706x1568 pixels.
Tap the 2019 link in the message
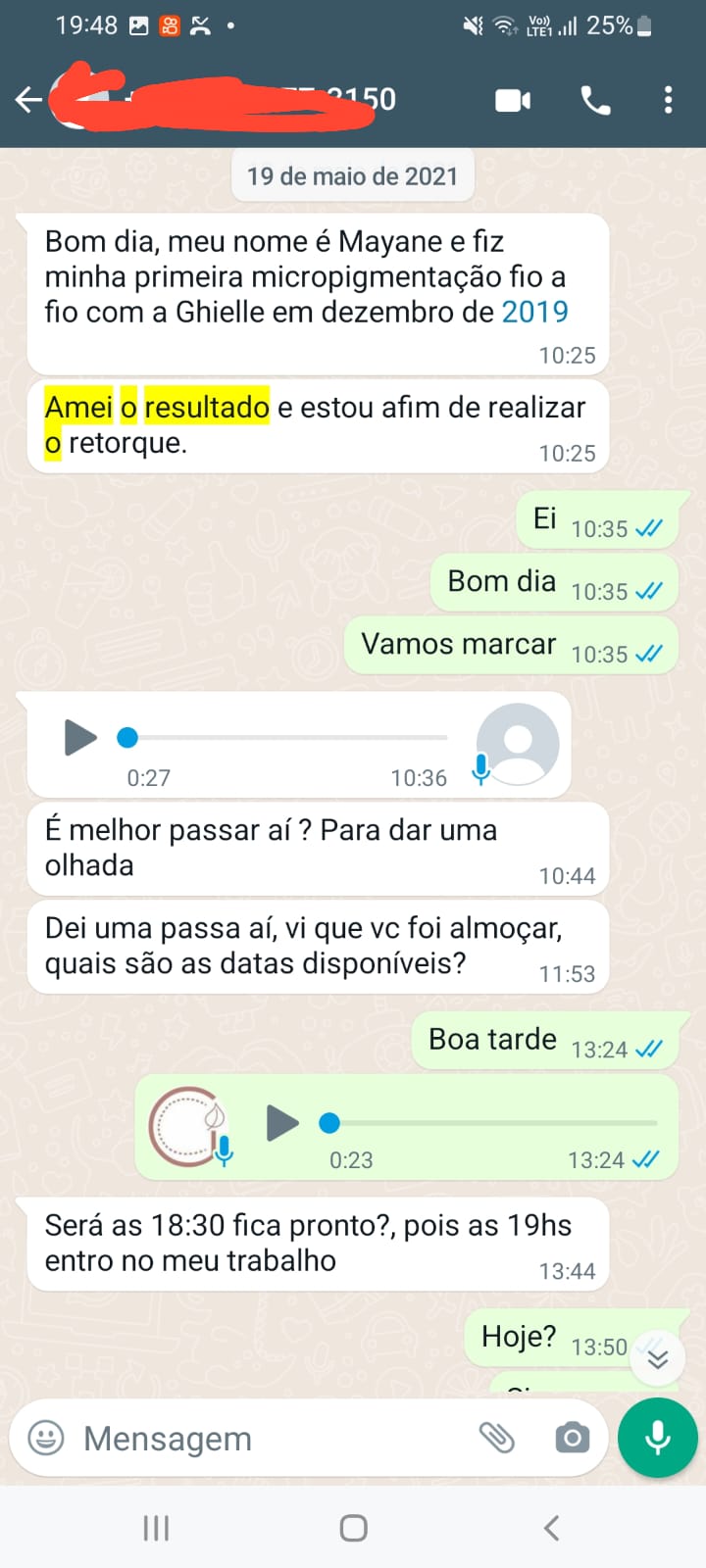534,312
